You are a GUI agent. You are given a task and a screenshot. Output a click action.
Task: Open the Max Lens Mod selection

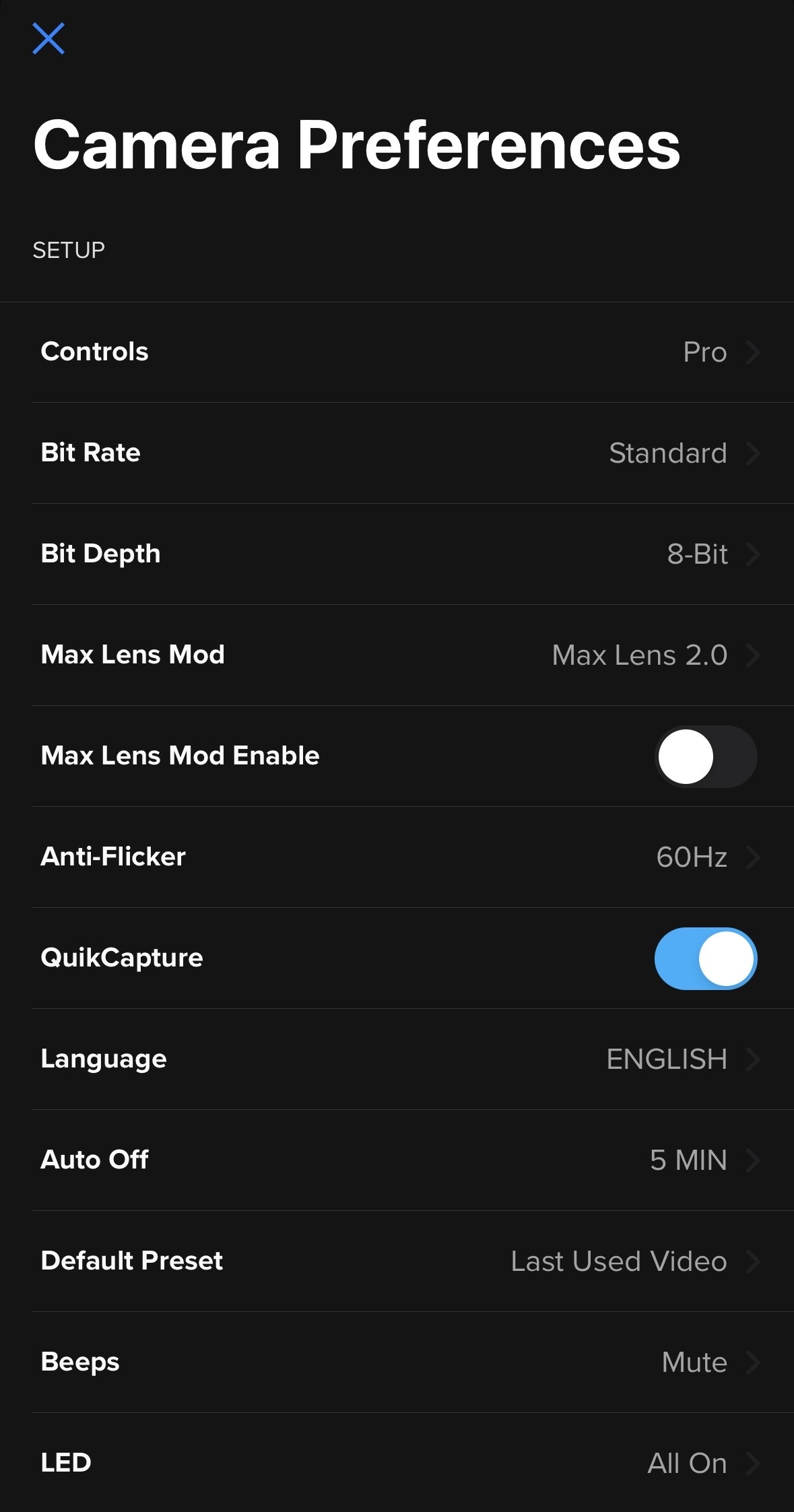pos(753,655)
